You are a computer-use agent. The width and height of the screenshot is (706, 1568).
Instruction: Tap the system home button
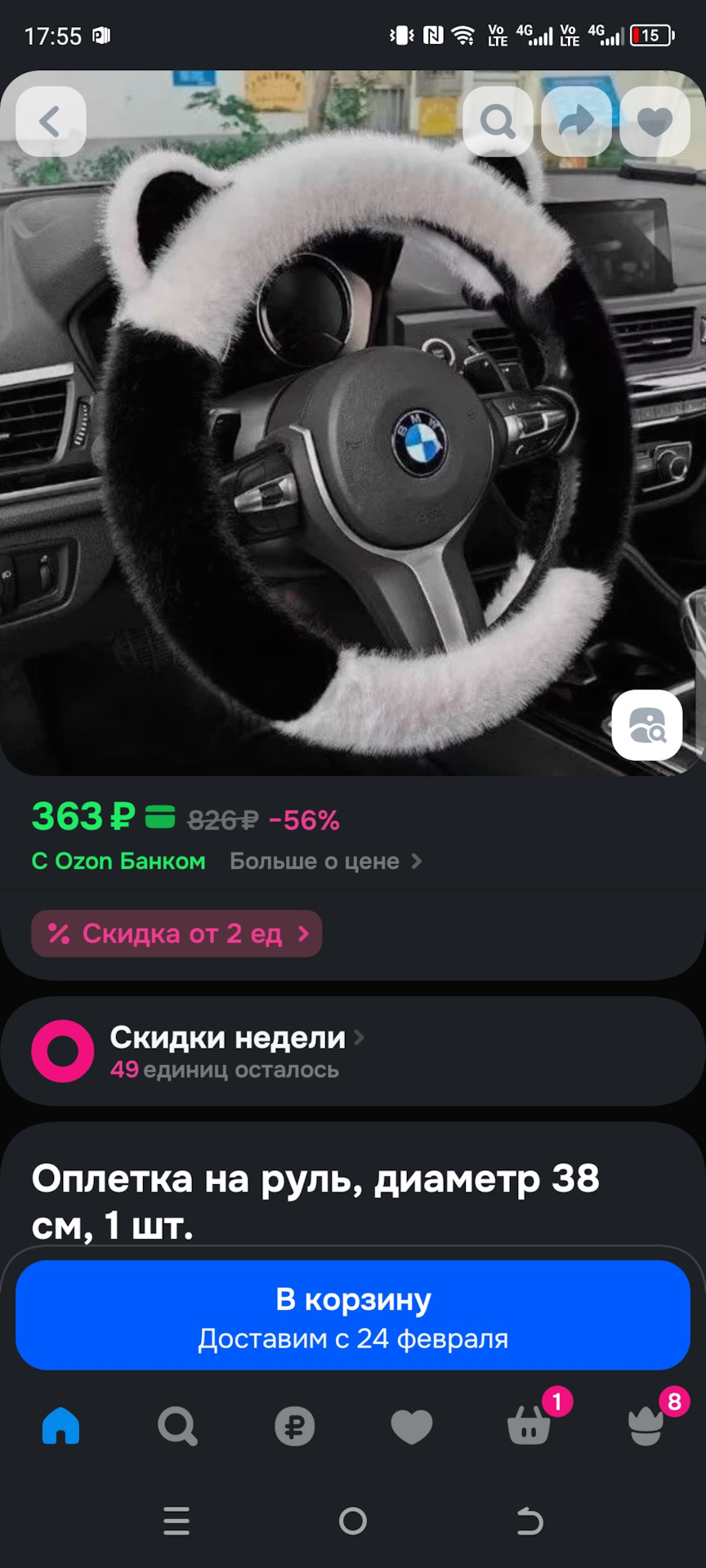click(353, 1521)
